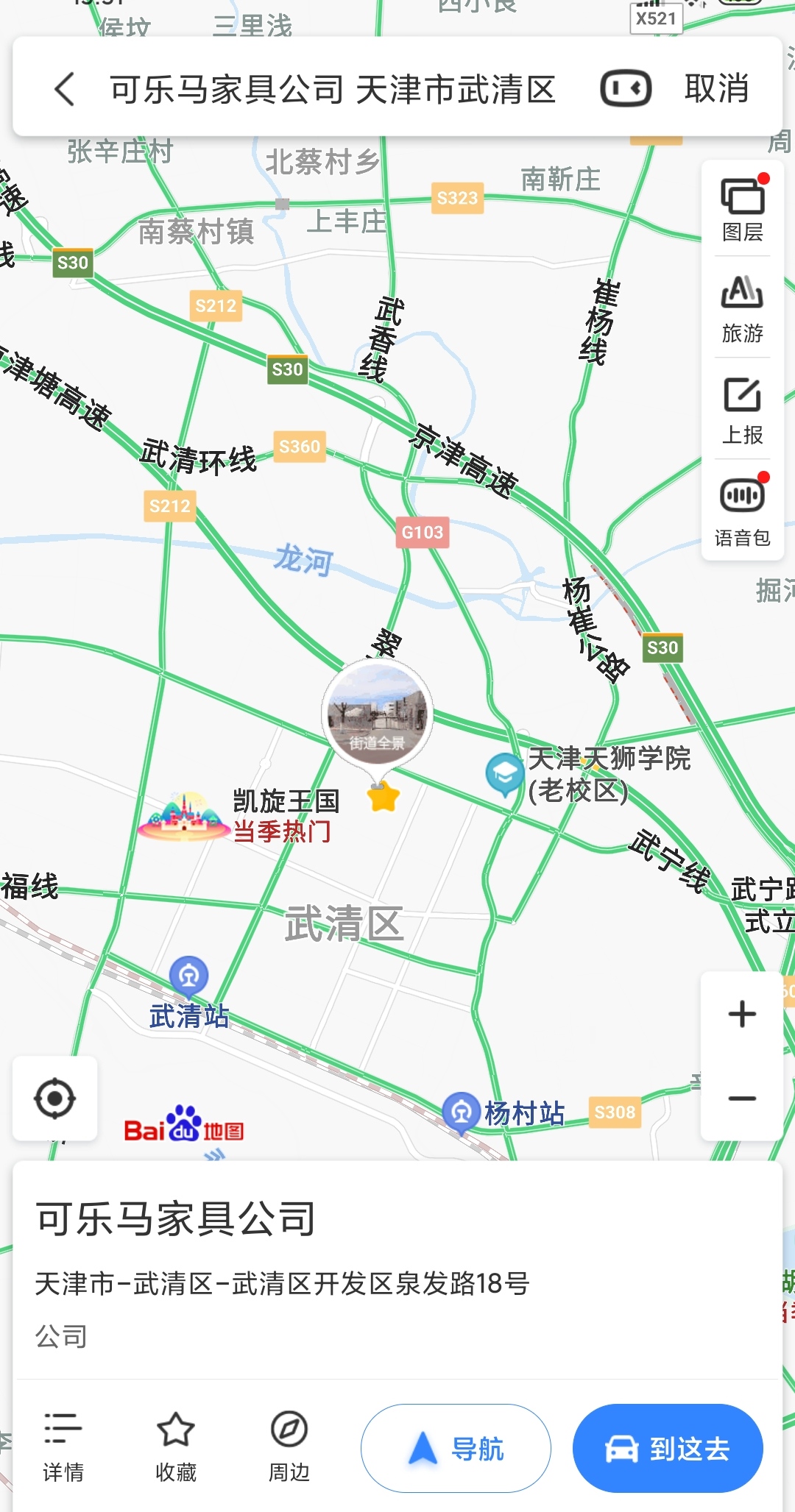Locate my current position on map
Screen dimensions: 795x1512
point(55,1098)
